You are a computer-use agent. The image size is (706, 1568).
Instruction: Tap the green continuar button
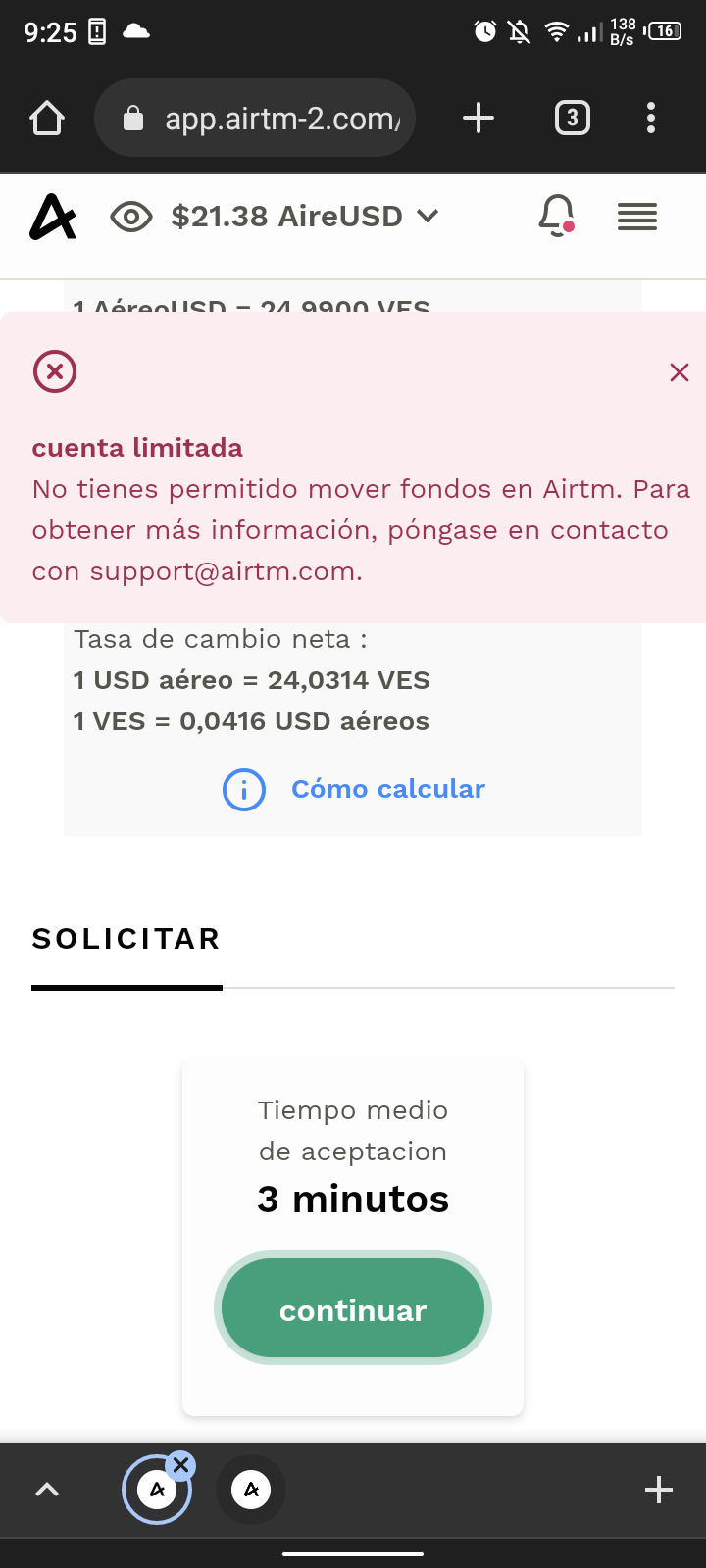coord(353,1310)
